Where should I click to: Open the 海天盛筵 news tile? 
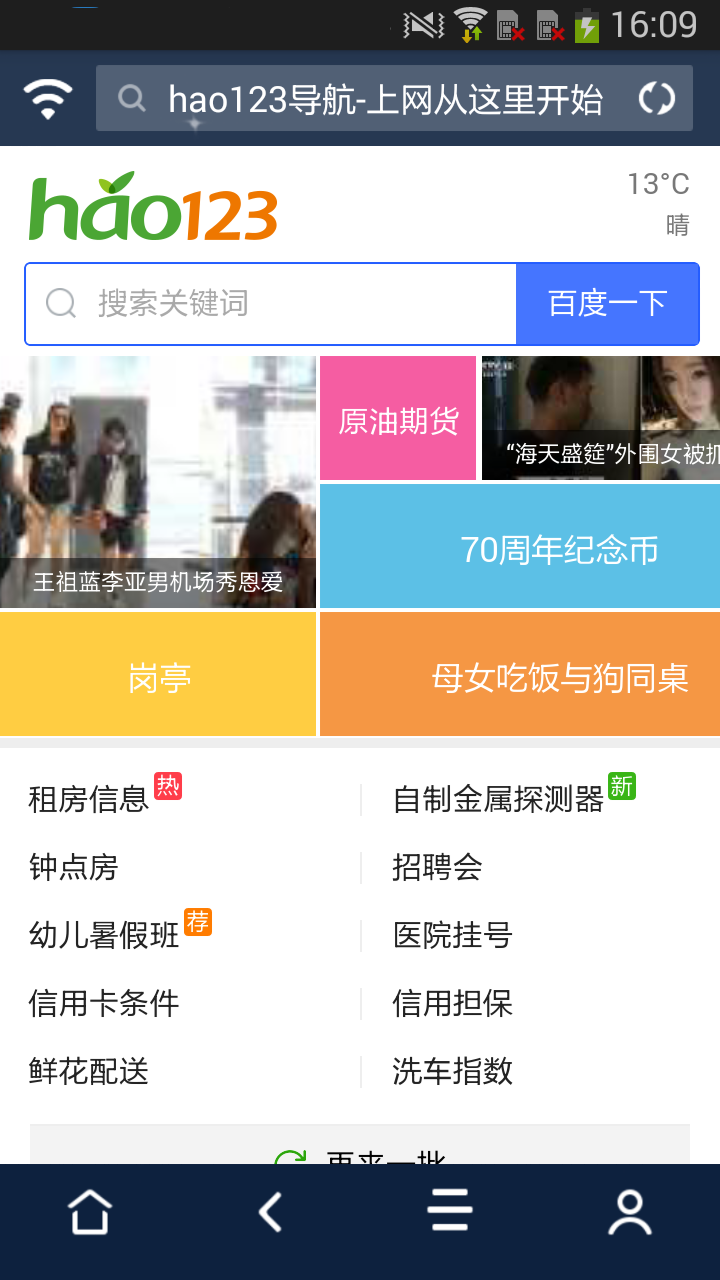[x=600, y=420]
